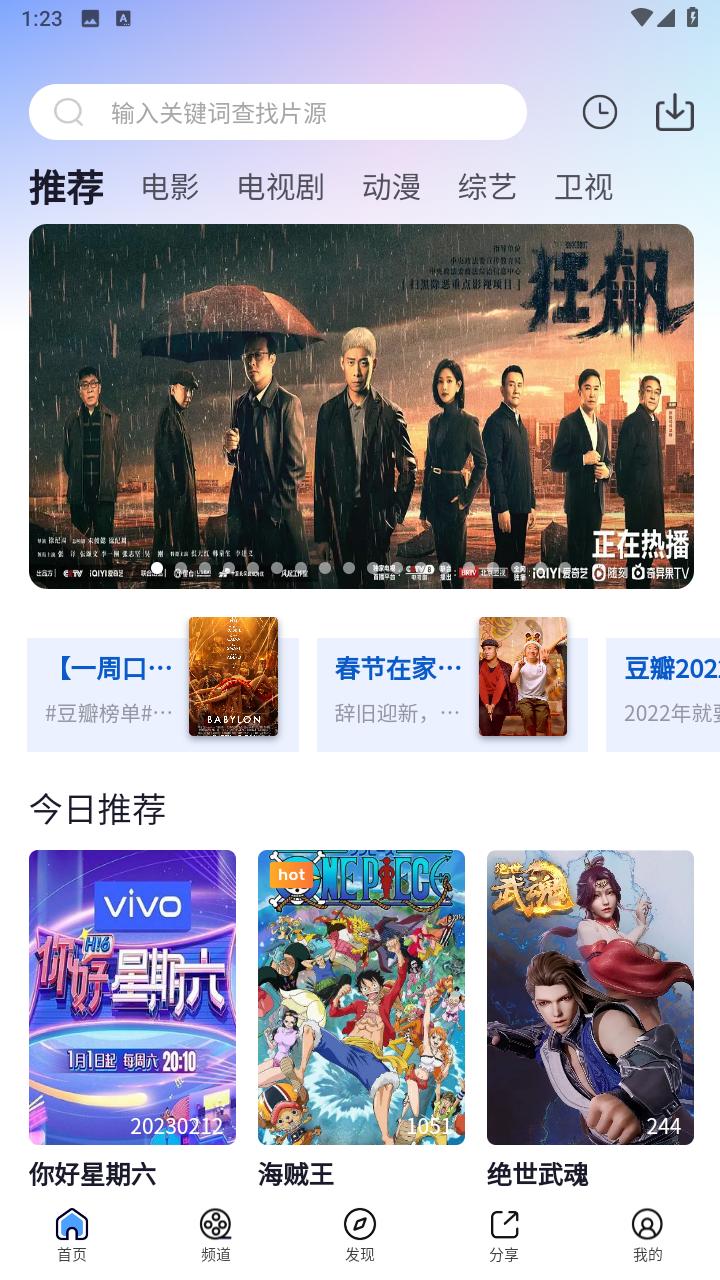The image size is (720, 1280).
Task: Click the search magnifier icon
Action: pos(68,111)
